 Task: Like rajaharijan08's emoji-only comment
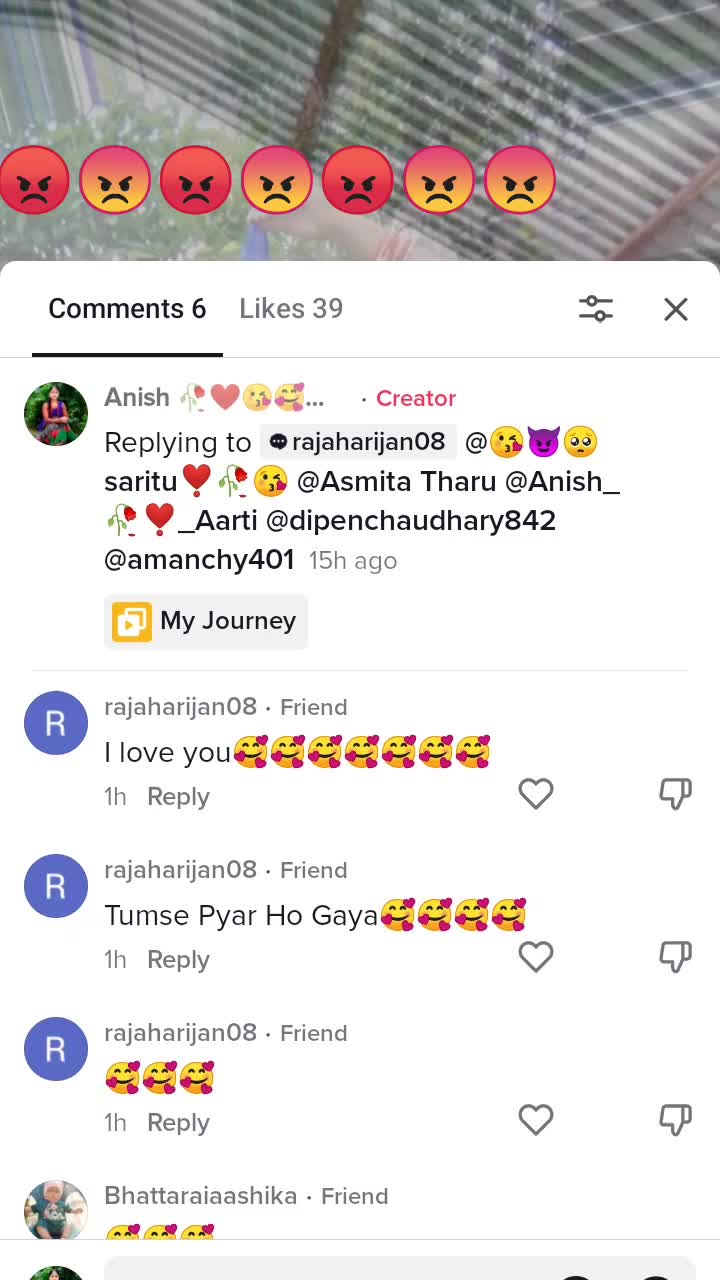[x=536, y=1120]
